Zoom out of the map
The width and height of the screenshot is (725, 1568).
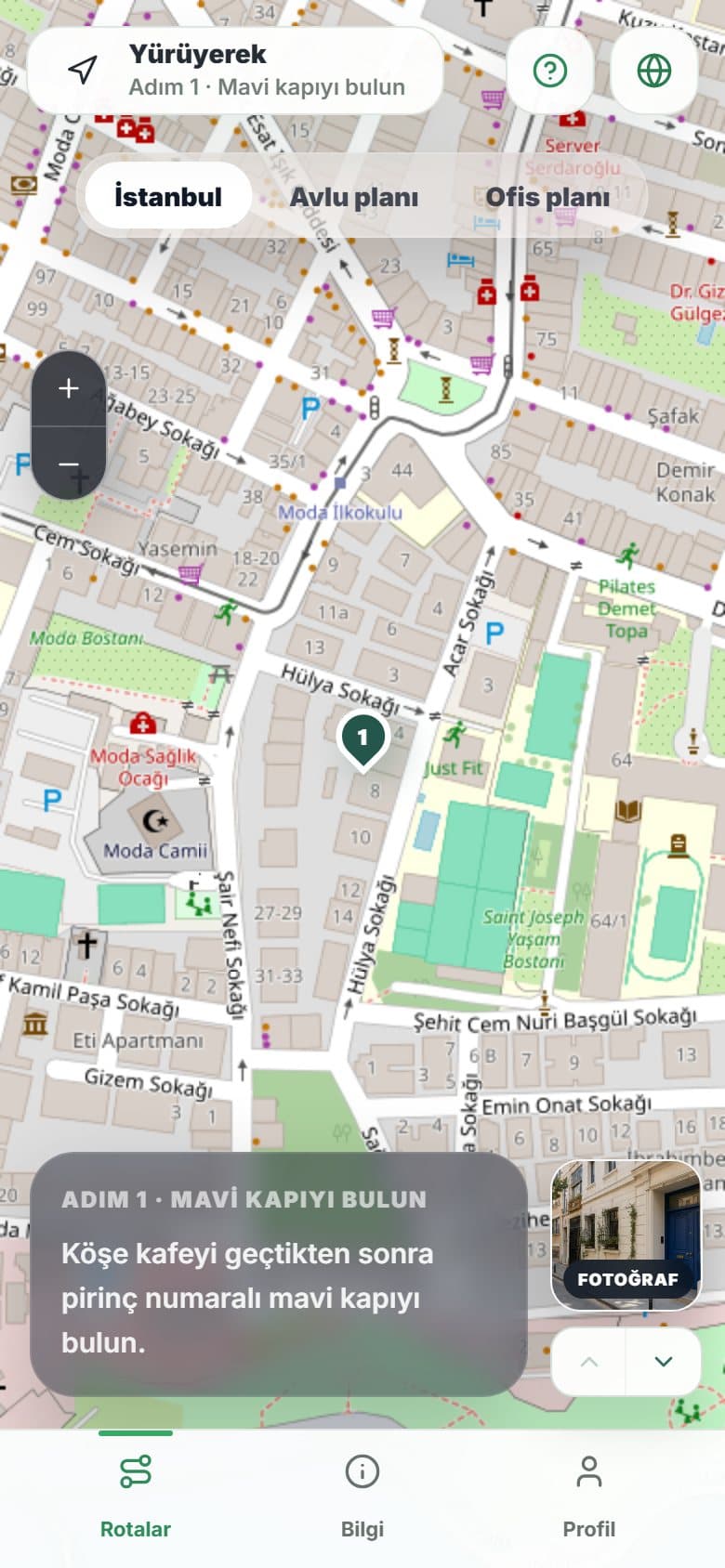[x=69, y=464]
